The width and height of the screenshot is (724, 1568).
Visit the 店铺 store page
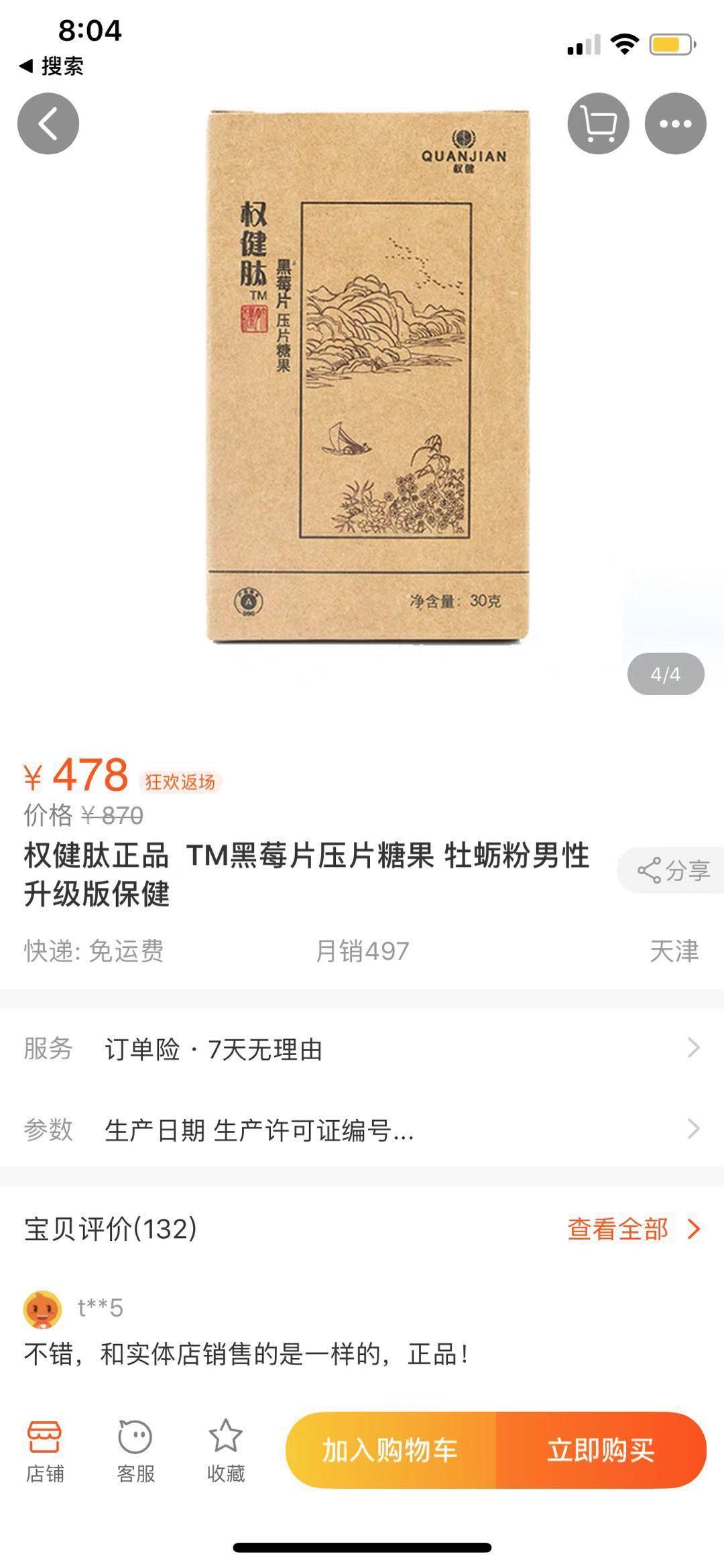[45, 1451]
